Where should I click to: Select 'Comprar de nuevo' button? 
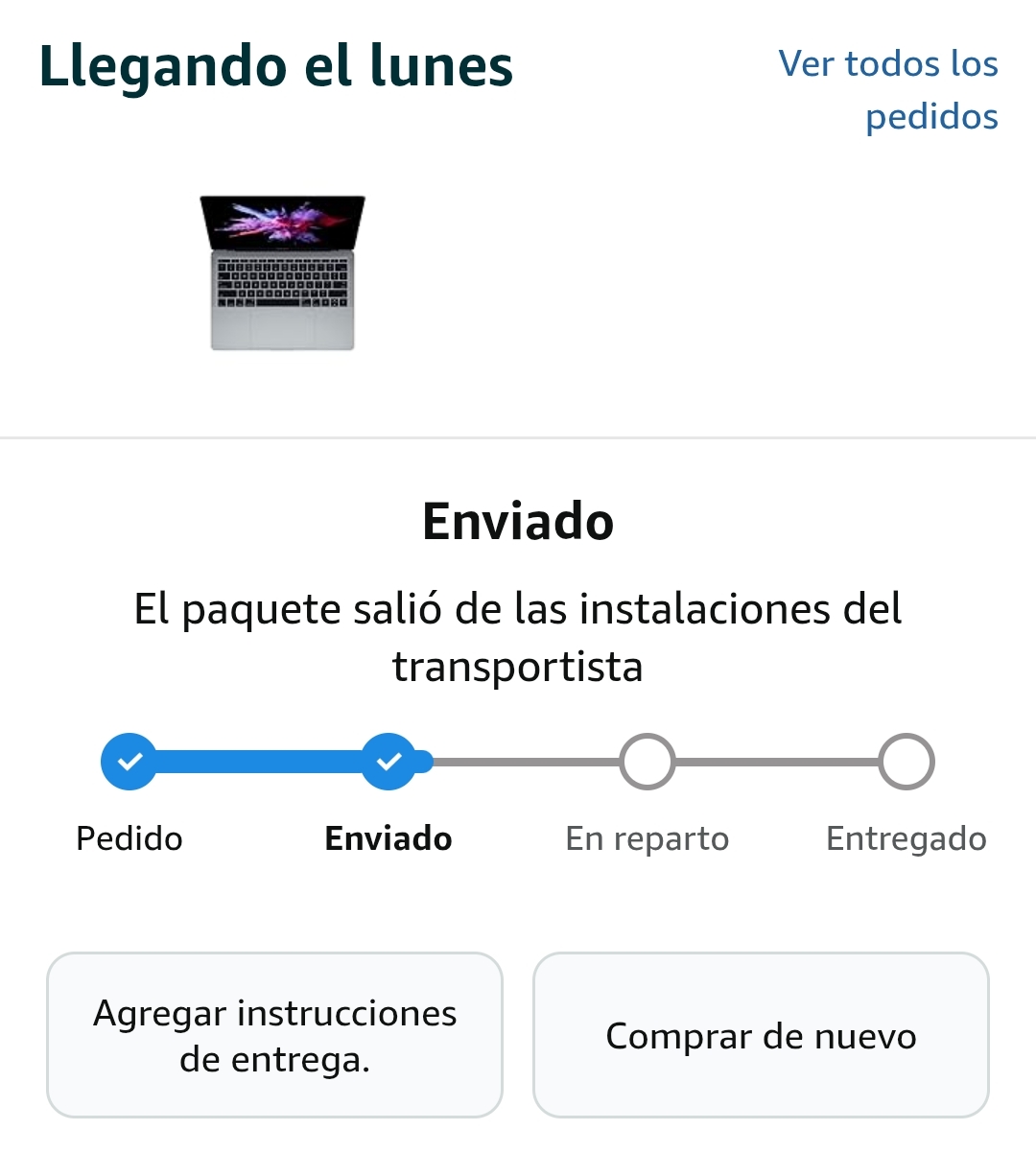tap(761, 1035)
